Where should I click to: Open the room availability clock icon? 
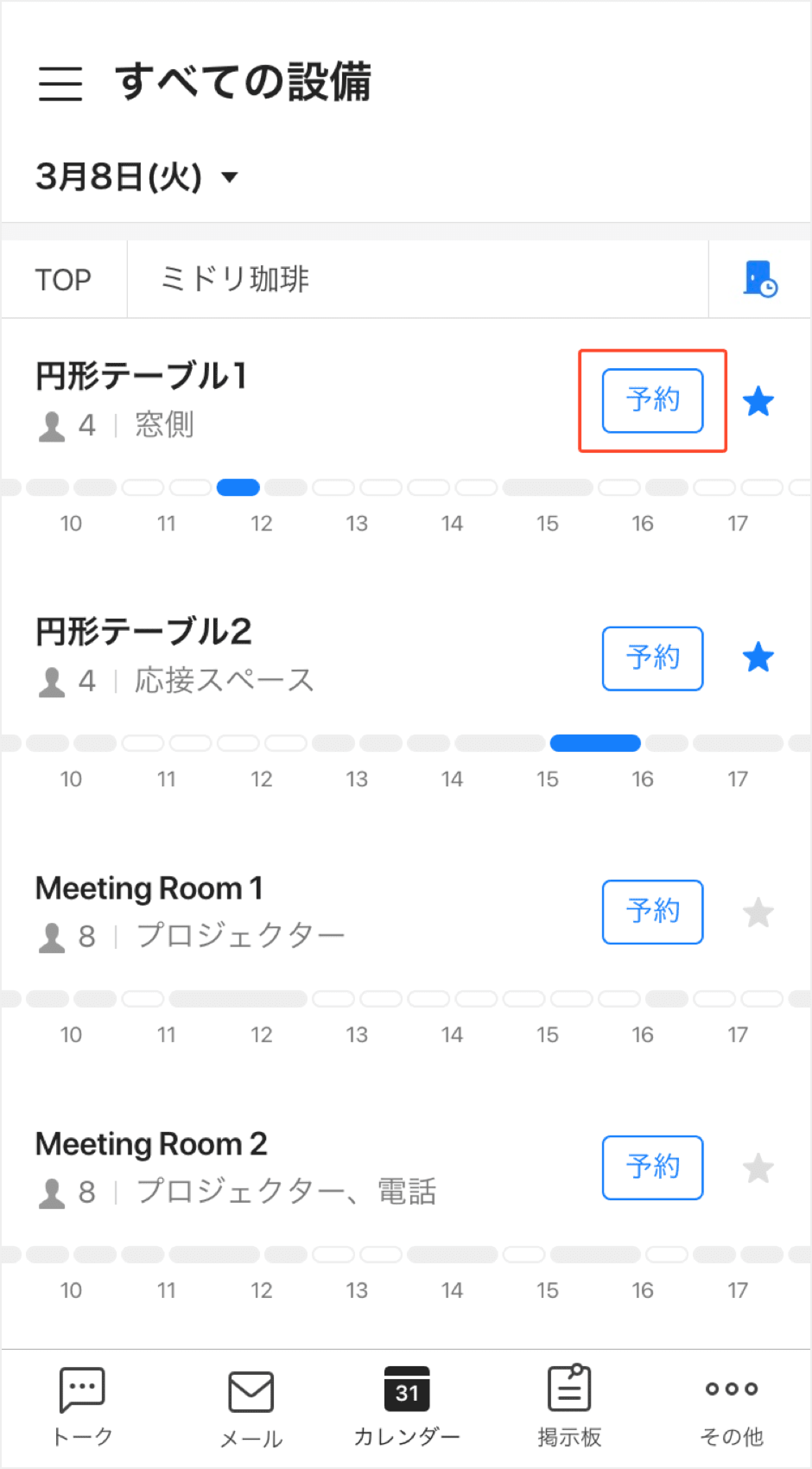click(x=760, y=280)
